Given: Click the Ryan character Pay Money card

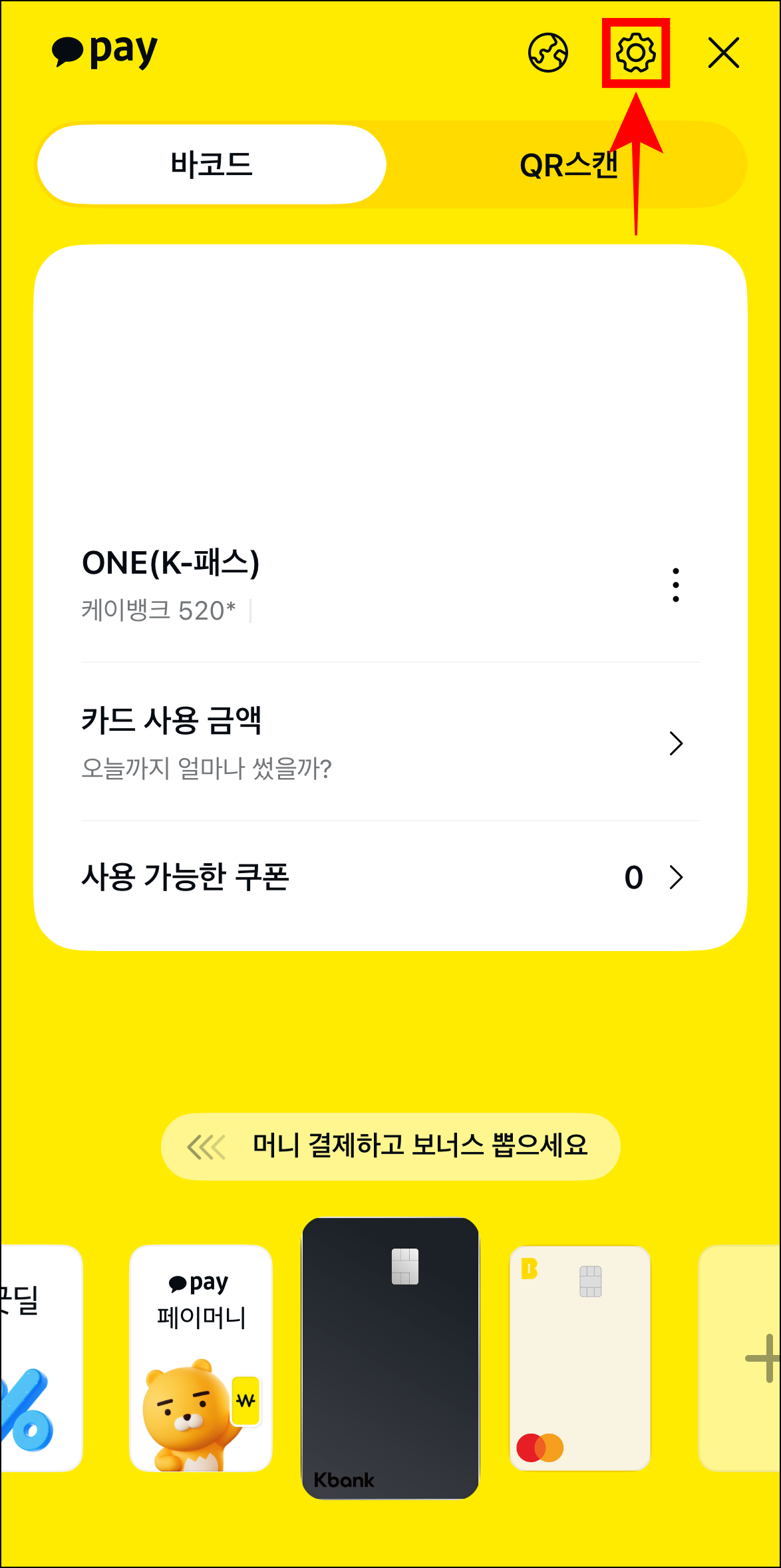Looking at the screenshot, I should [x=200, y=1358].
